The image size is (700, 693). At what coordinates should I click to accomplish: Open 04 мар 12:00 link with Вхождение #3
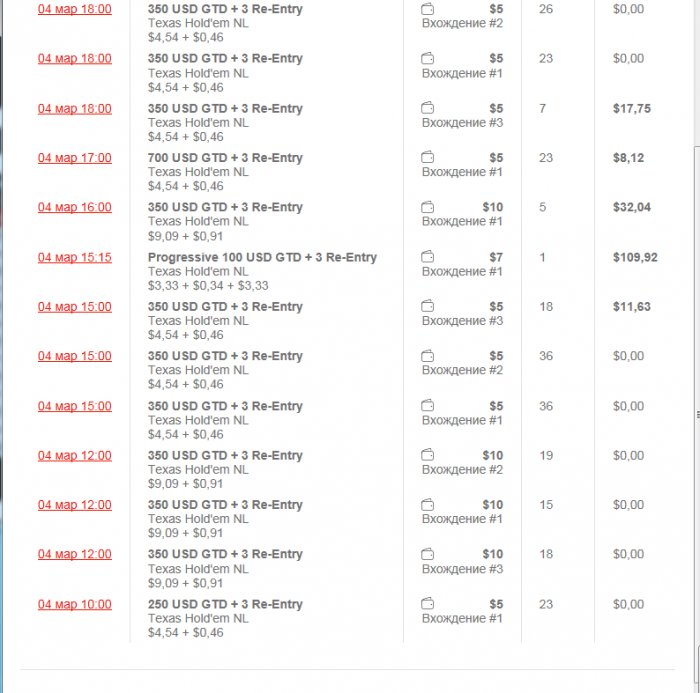coord(75,554)
